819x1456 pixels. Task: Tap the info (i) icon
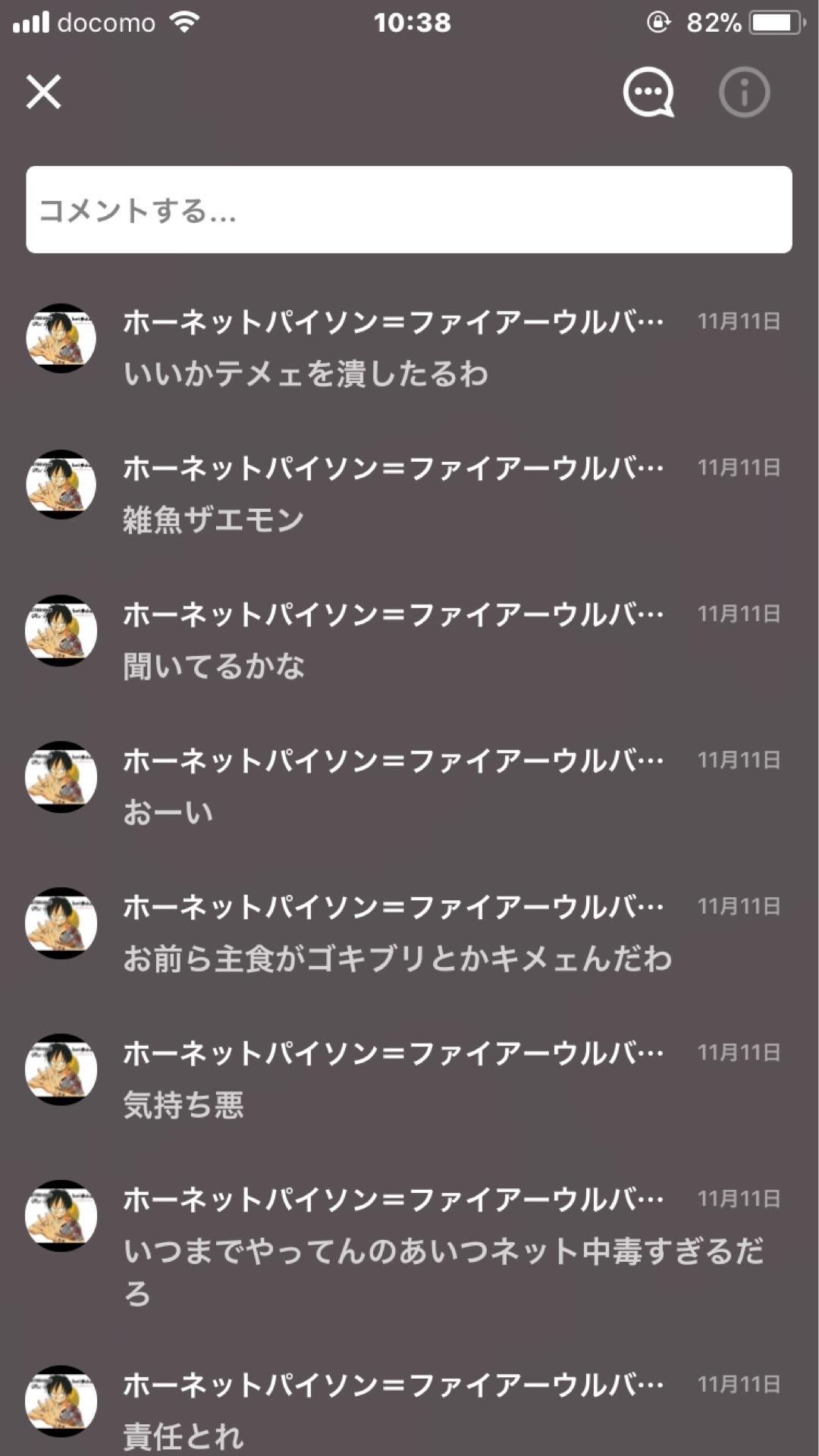coord(742,93)
